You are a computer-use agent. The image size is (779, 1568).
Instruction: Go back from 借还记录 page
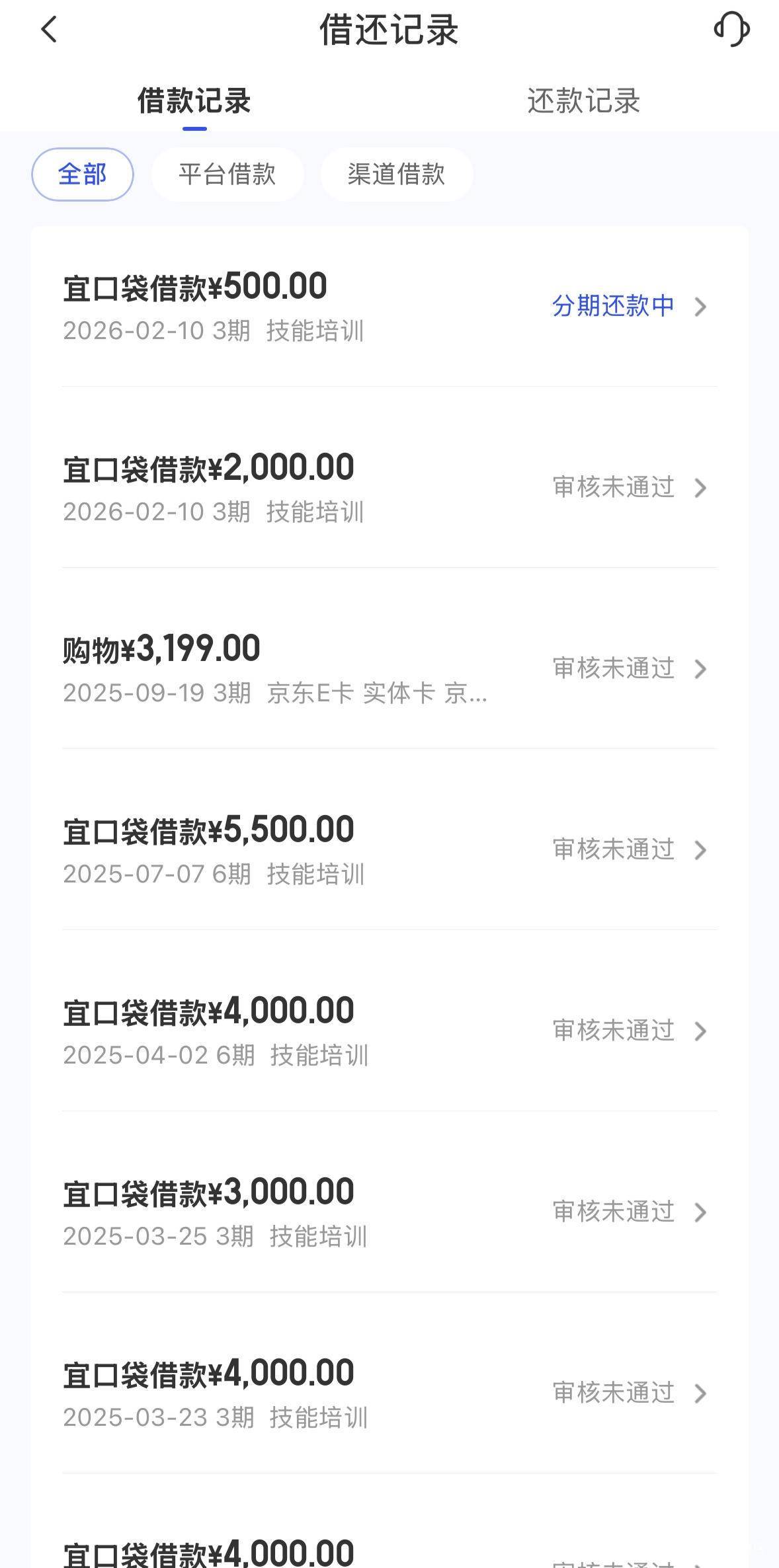click(49, 30)
